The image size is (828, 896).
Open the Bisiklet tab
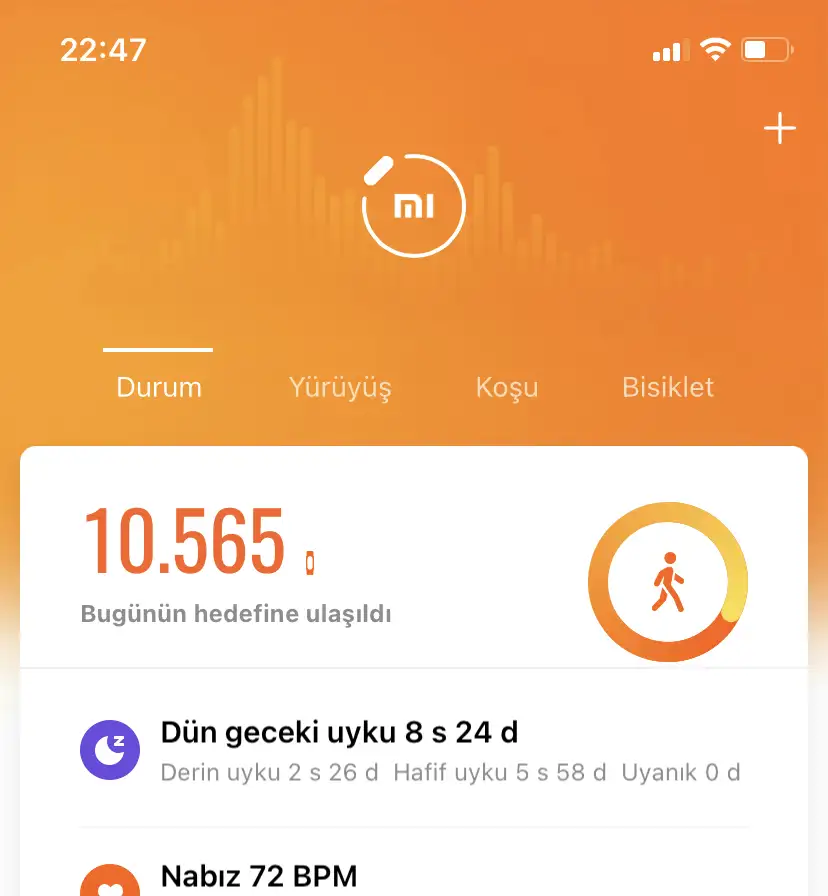668,387
